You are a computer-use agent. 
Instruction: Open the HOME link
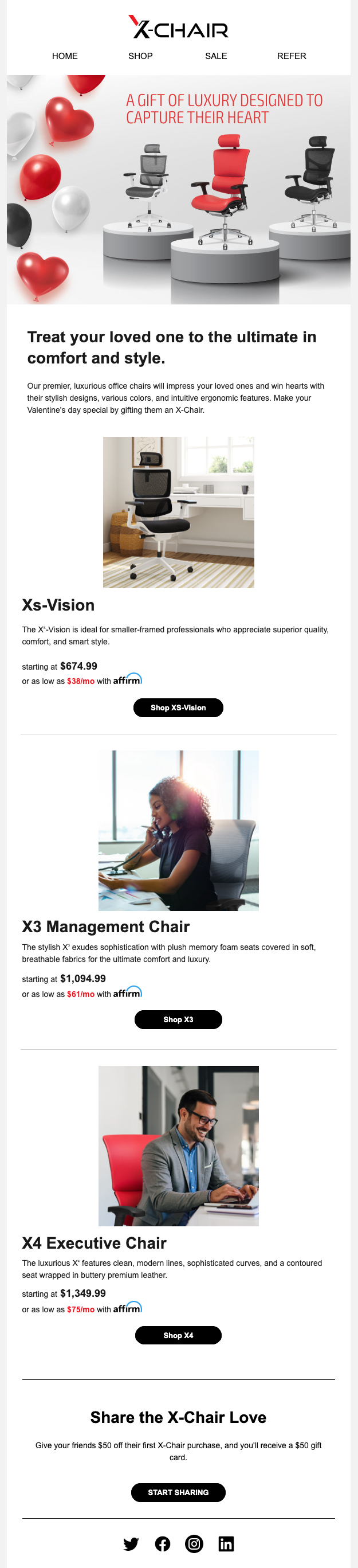pos(65,56)
